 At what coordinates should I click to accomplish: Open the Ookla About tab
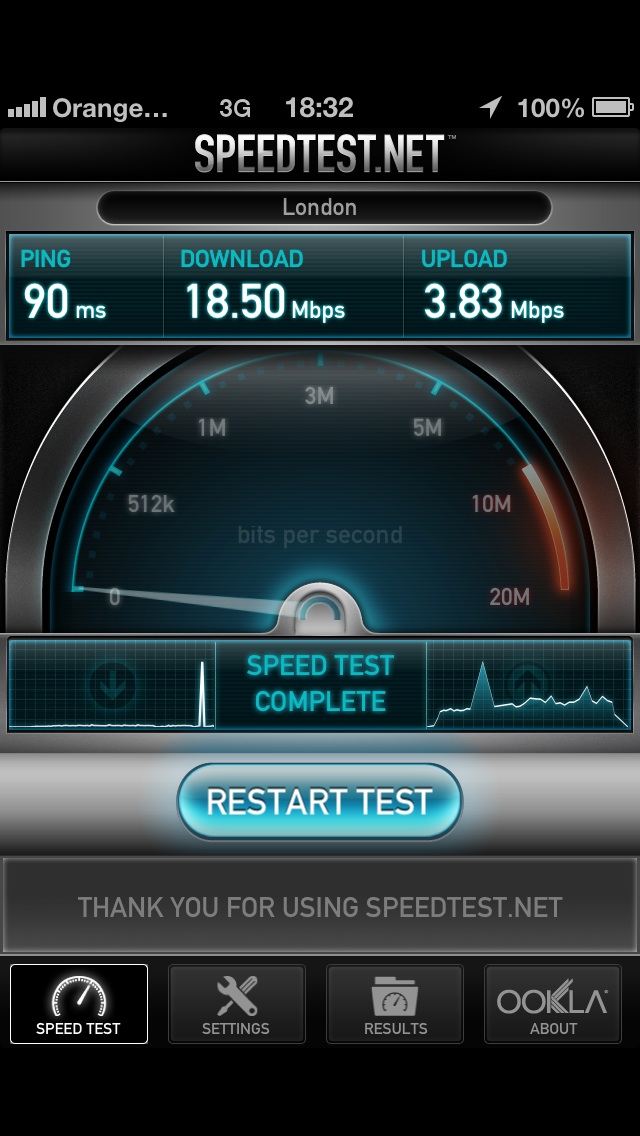click(x=553, y=1005)
